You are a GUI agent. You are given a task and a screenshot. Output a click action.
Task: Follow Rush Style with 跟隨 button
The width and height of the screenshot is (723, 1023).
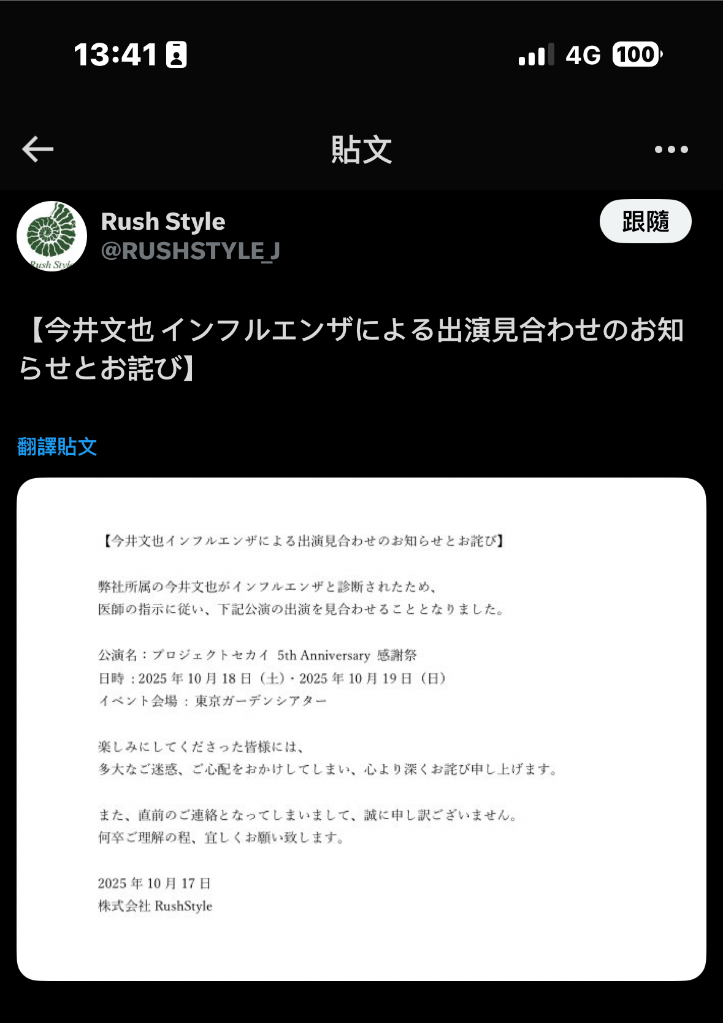click(645, 222)
